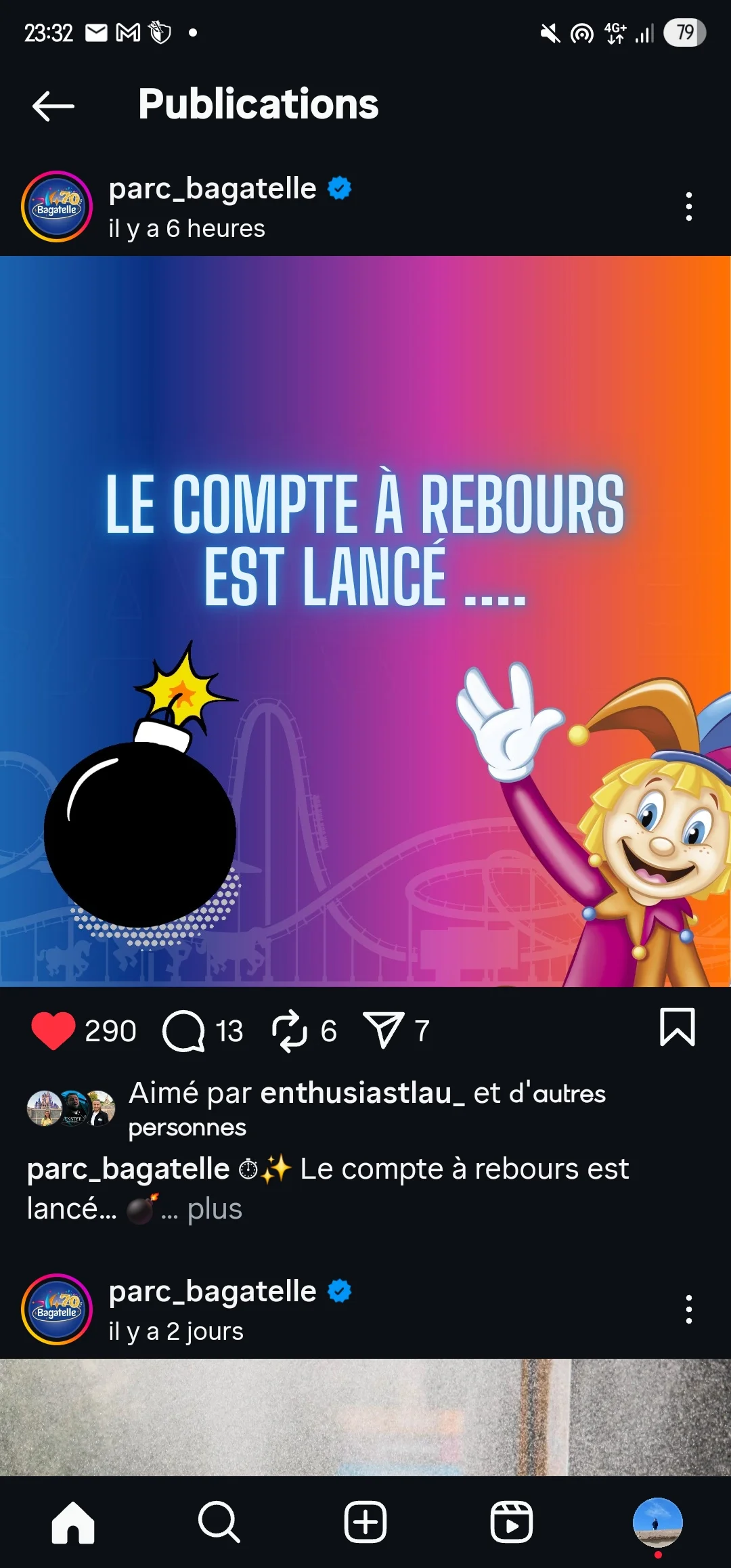Share the compte à rebours post via send icon
The width and height of the screenshot is (731, 1568).
pos(384,1030)
